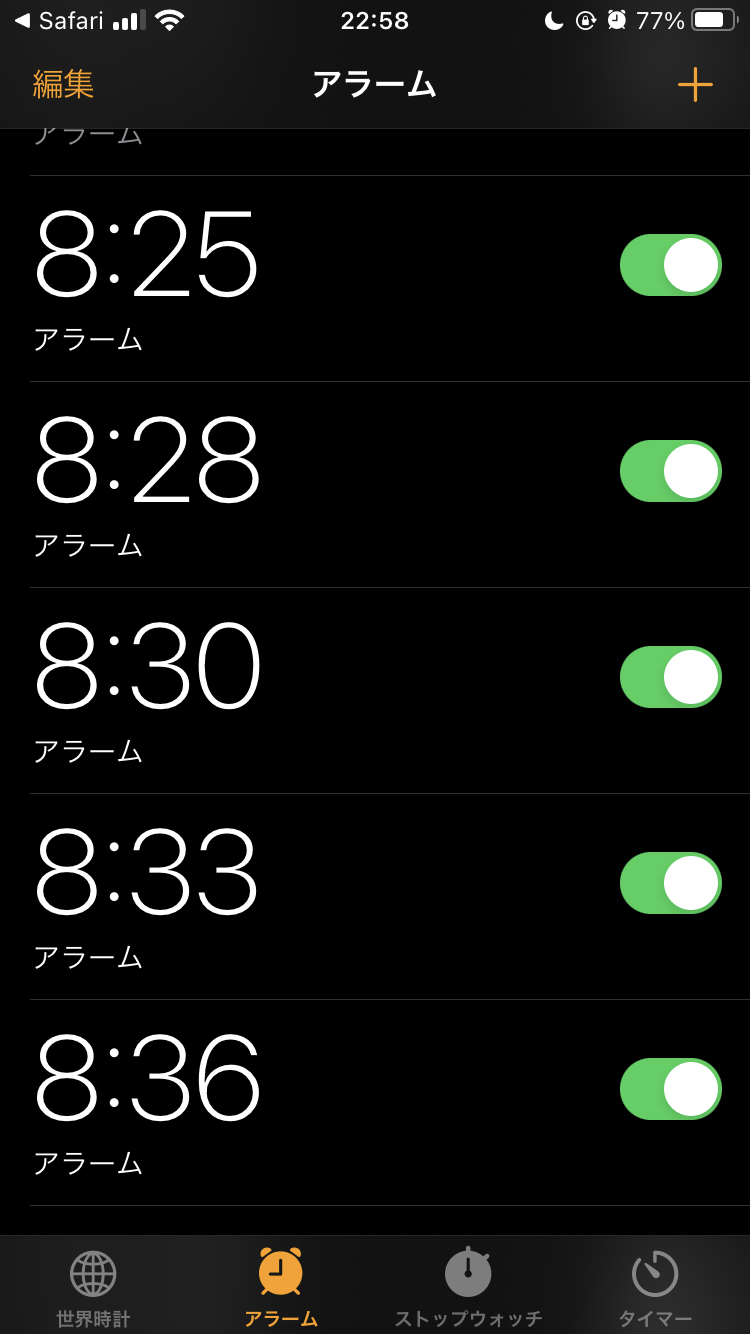Disable the 8:25 alarm switch
Image resolution: width=750 pixels, height=1334 pixels.
pos(670,265)
